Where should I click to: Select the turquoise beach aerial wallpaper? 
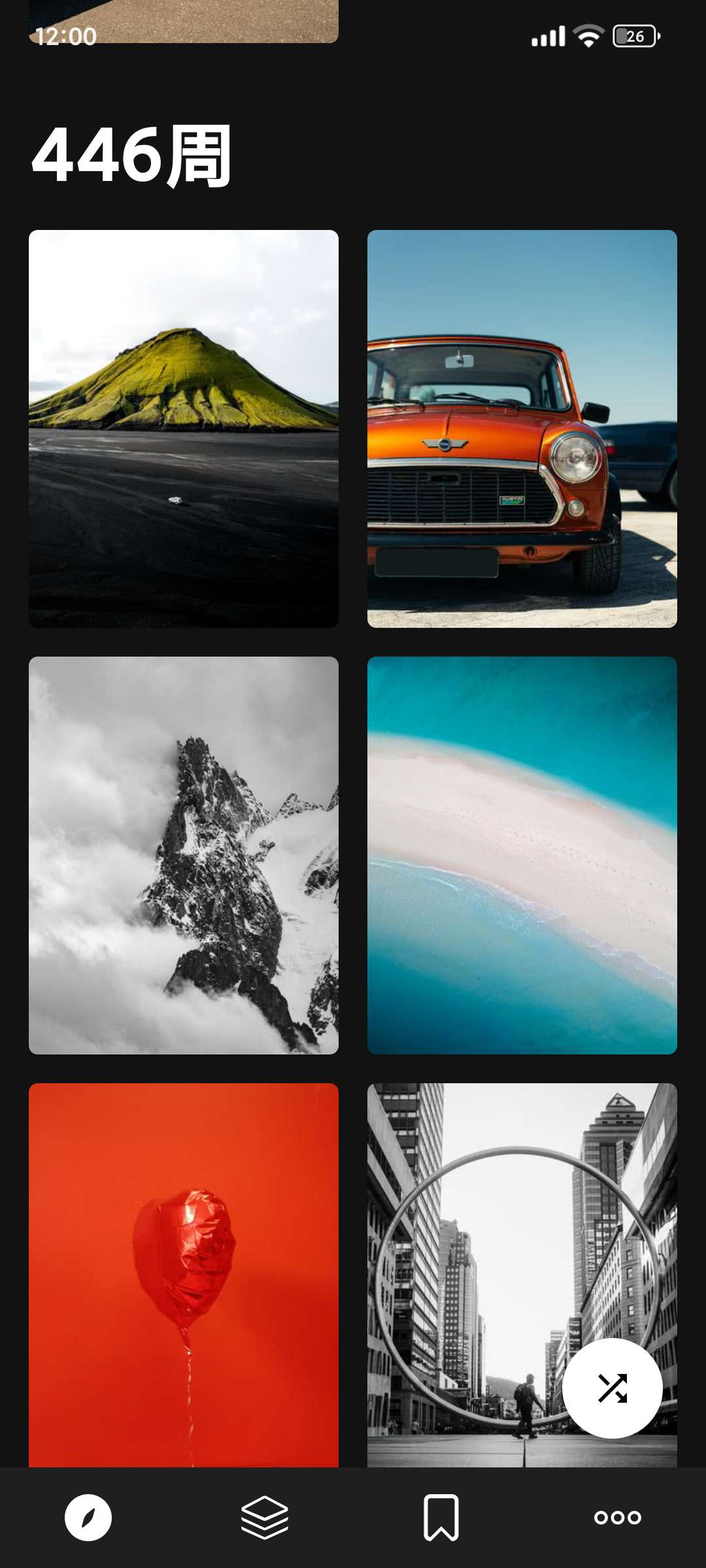(x=522, y=855)
